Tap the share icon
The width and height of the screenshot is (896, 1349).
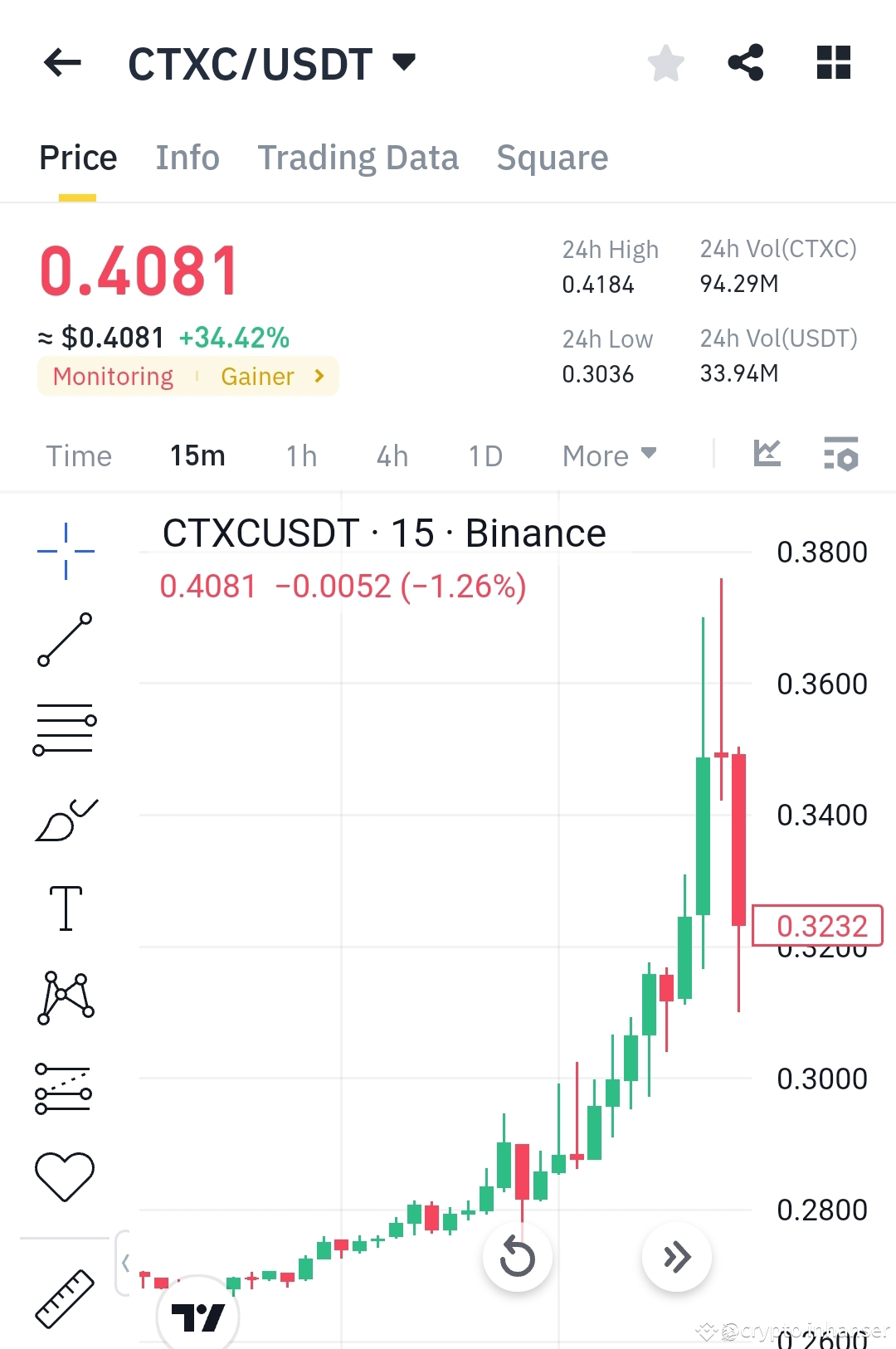point(745,61)
